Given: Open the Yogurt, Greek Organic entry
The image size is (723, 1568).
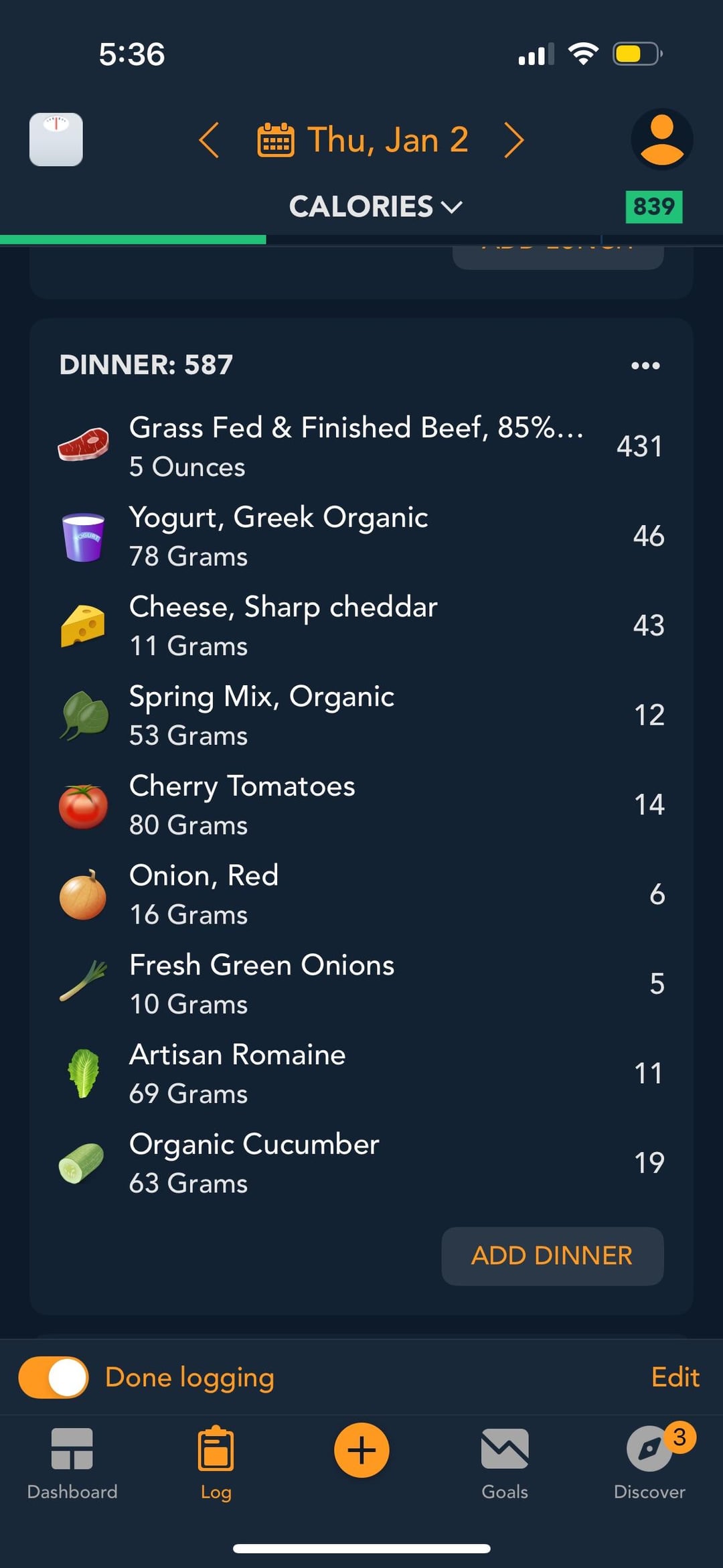Looking at the screenshot, I should [x=361, y=536].
